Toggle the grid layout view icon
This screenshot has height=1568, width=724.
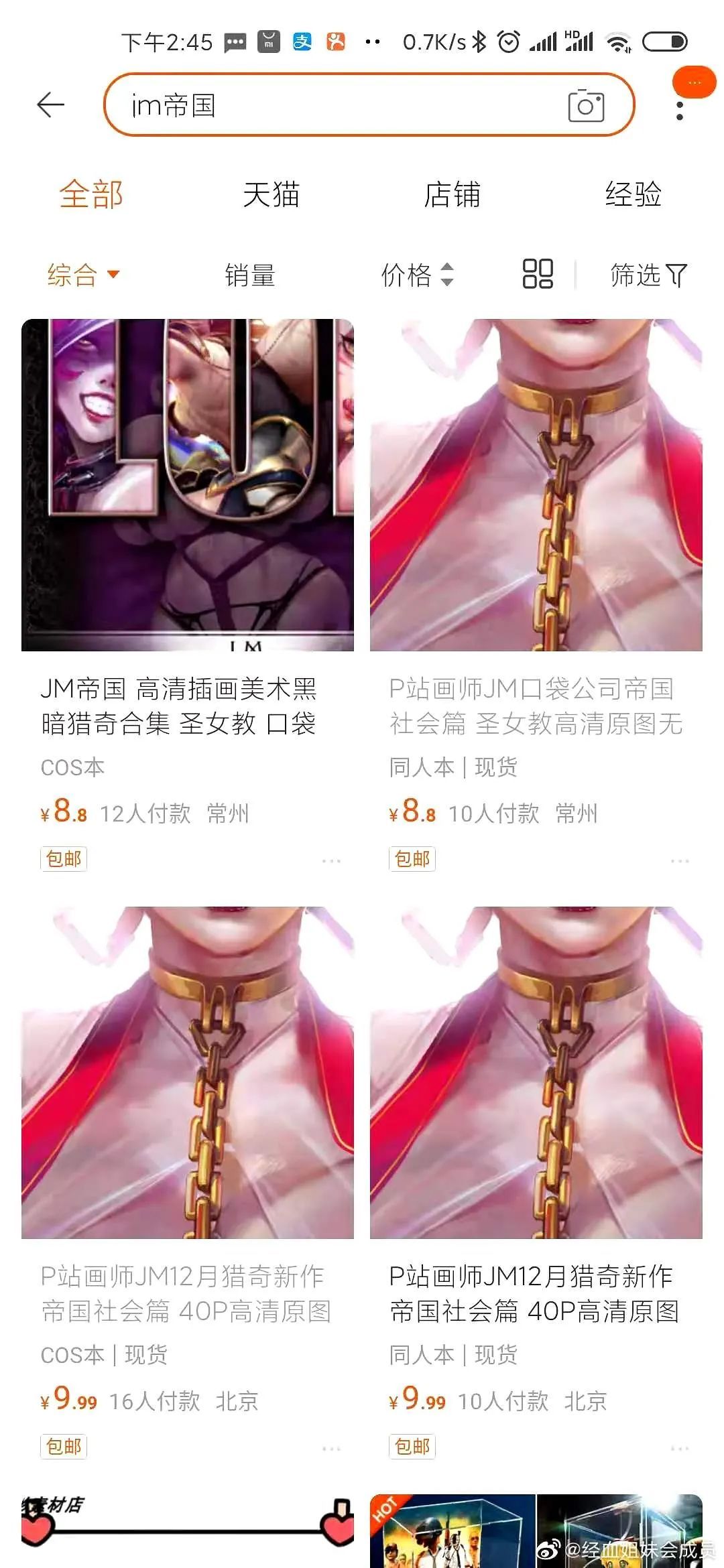538,274
